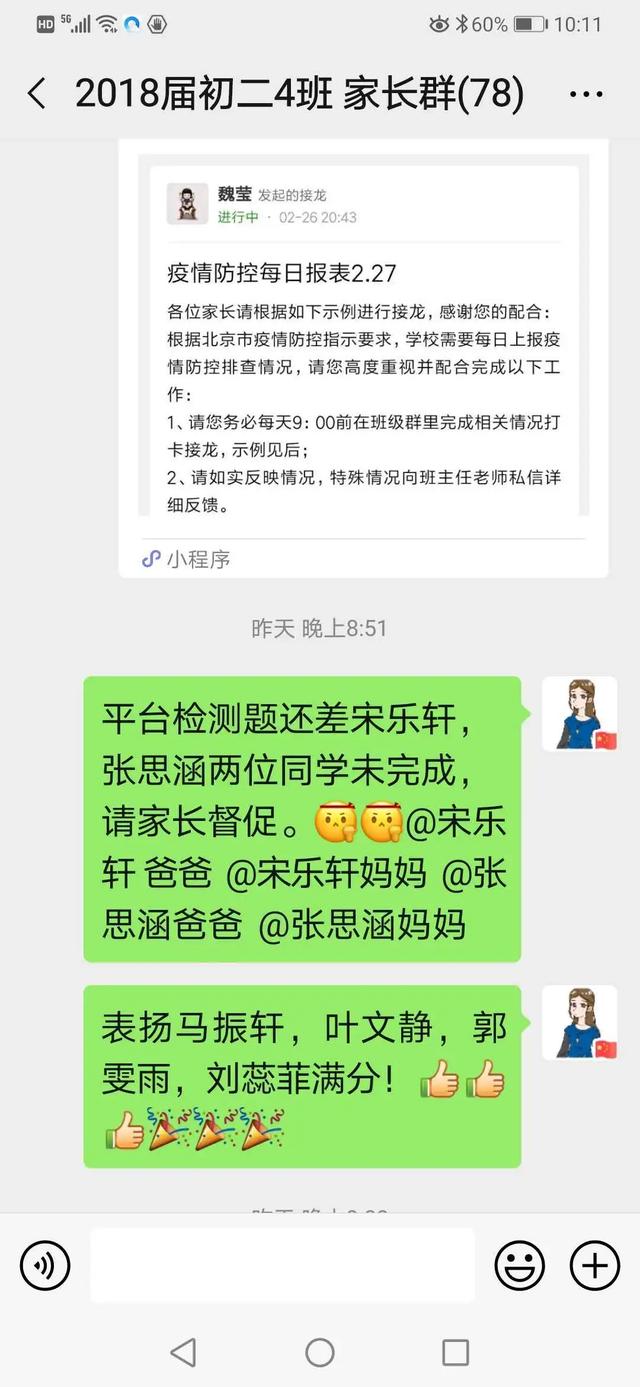Viewport: 640px width, 1387px height.
Task: Go back from the group chat
Action: (37, 95)
